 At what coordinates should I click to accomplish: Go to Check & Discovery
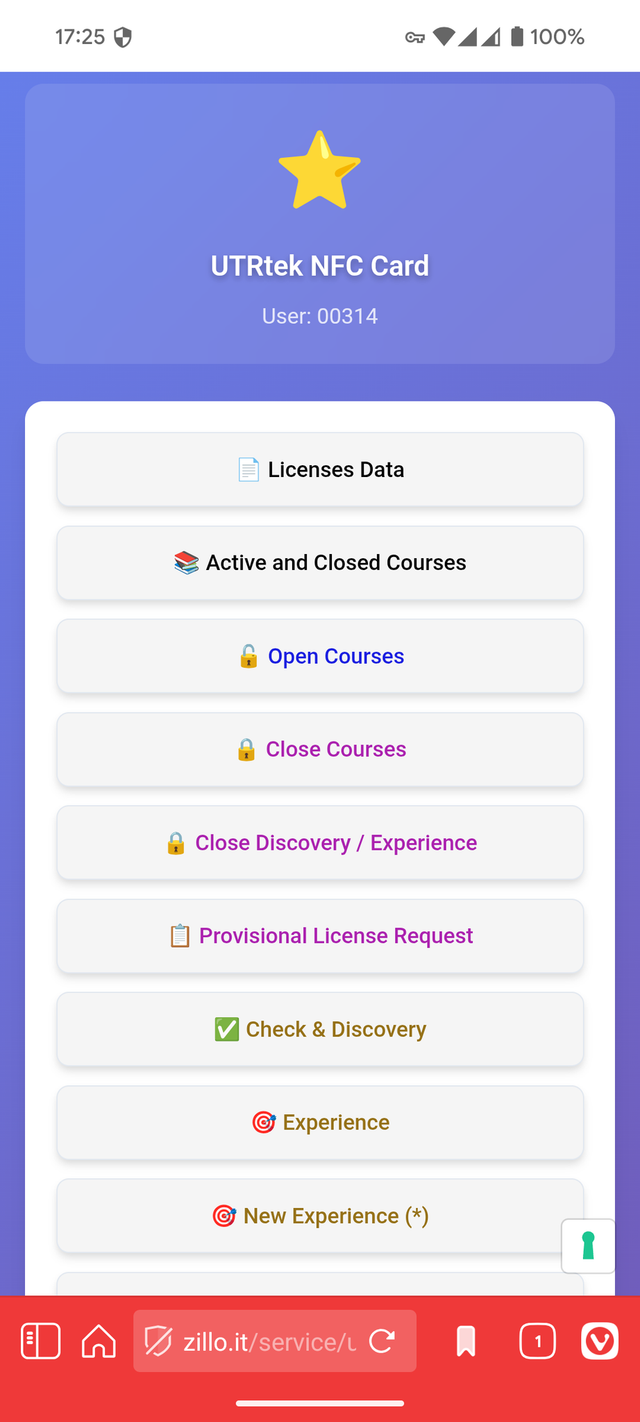(320, 1030)
